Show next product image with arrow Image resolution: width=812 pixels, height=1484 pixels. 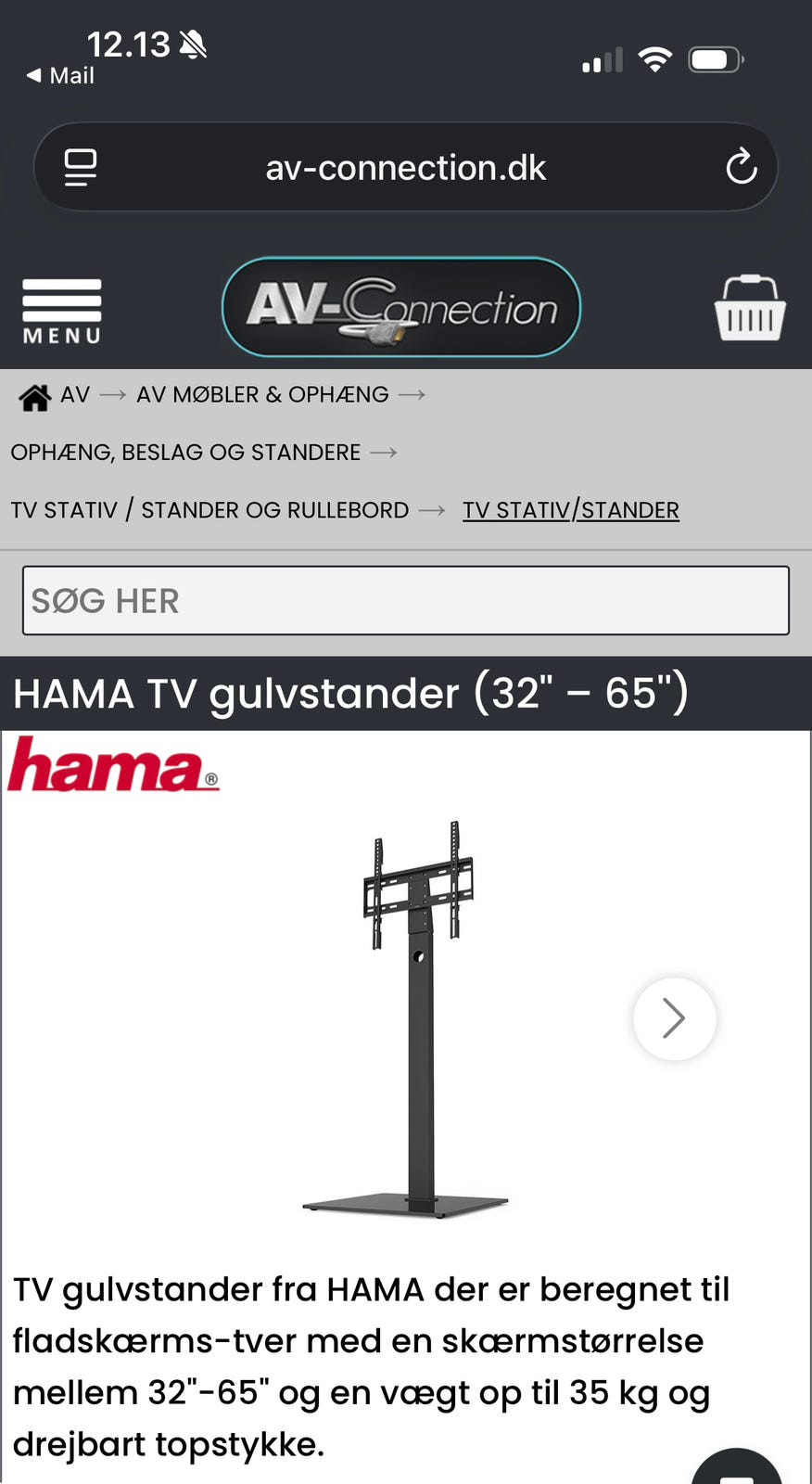[674, 1018]
